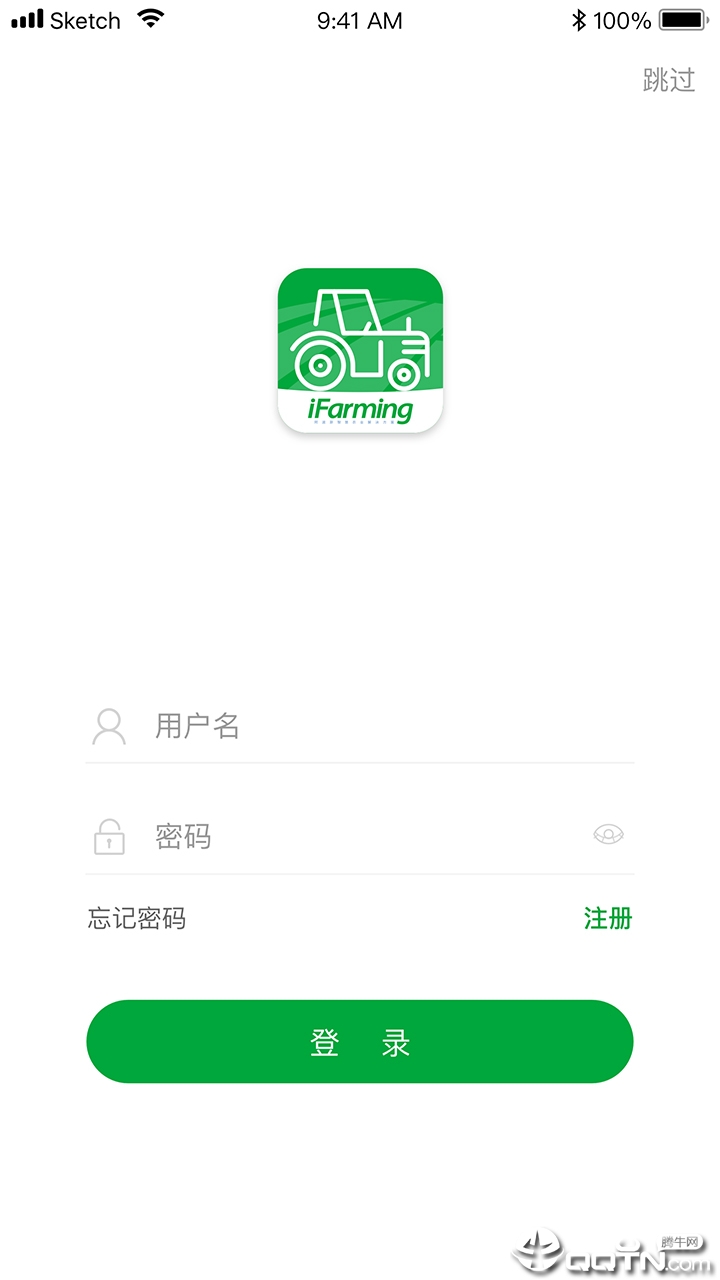Toggle password visibility eye icon
The image size is (720, 1280).
[x=608, y=834]
